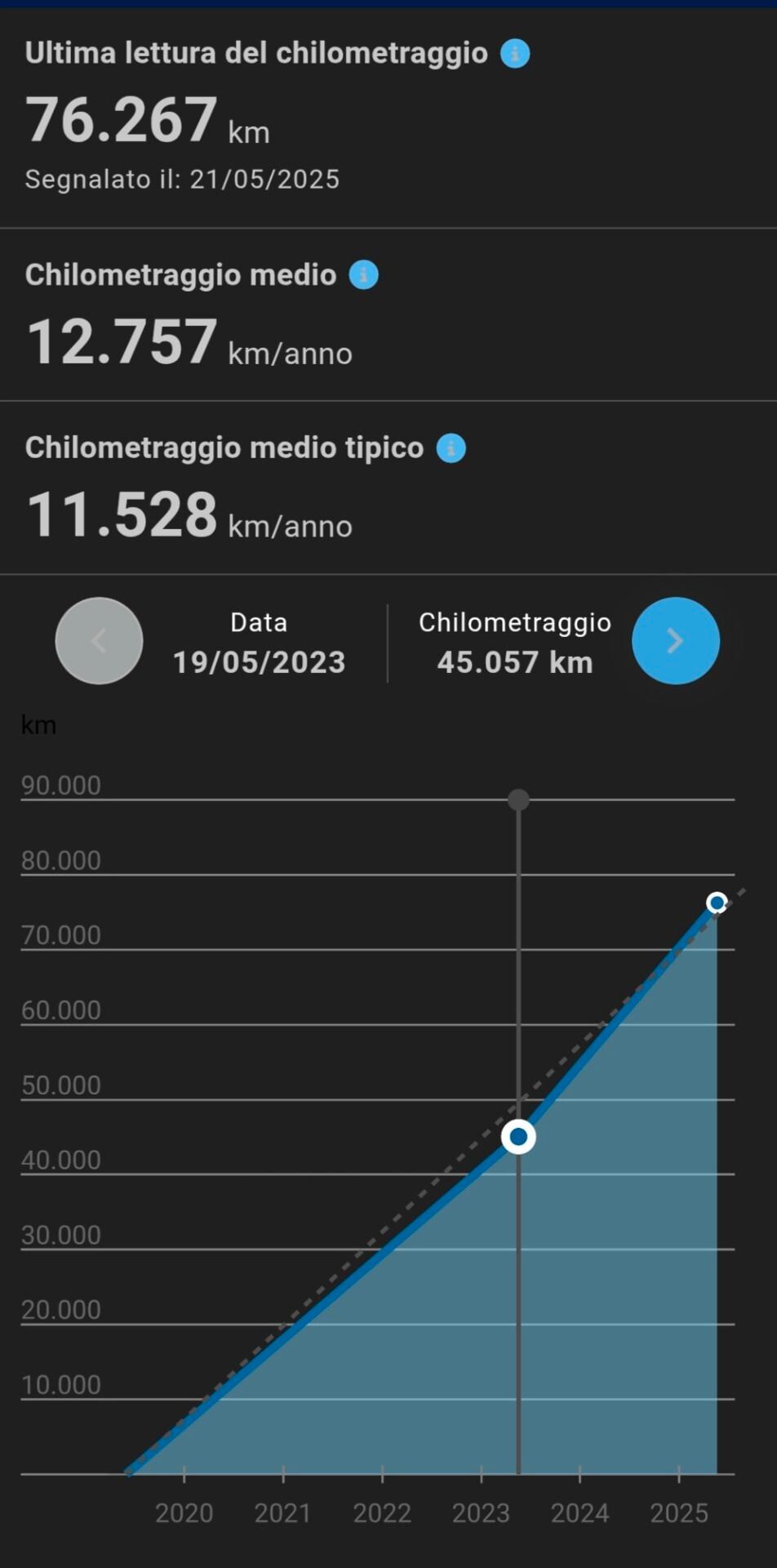Select the 2023 data point on chart

click(x=518, y=1137)
